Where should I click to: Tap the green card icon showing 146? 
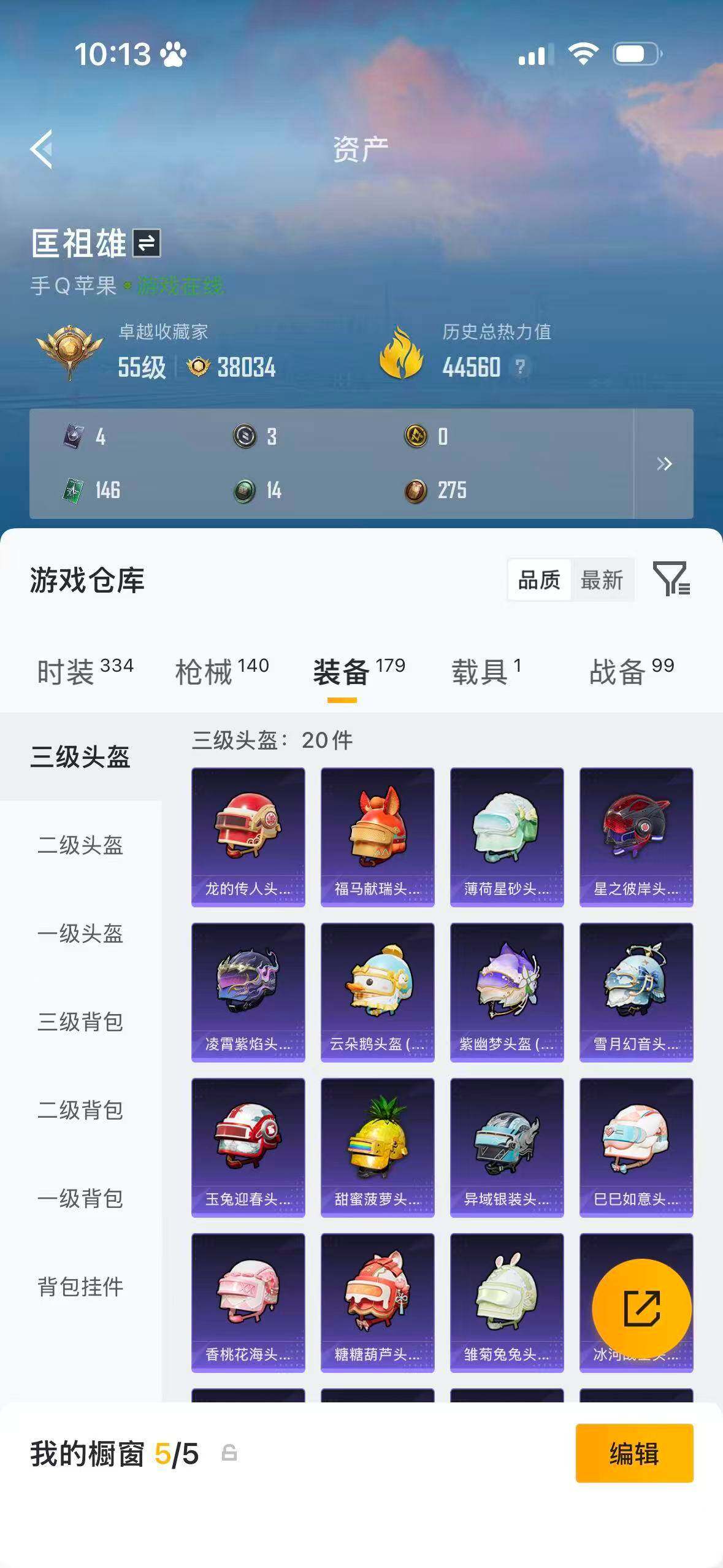click(74, 490)
